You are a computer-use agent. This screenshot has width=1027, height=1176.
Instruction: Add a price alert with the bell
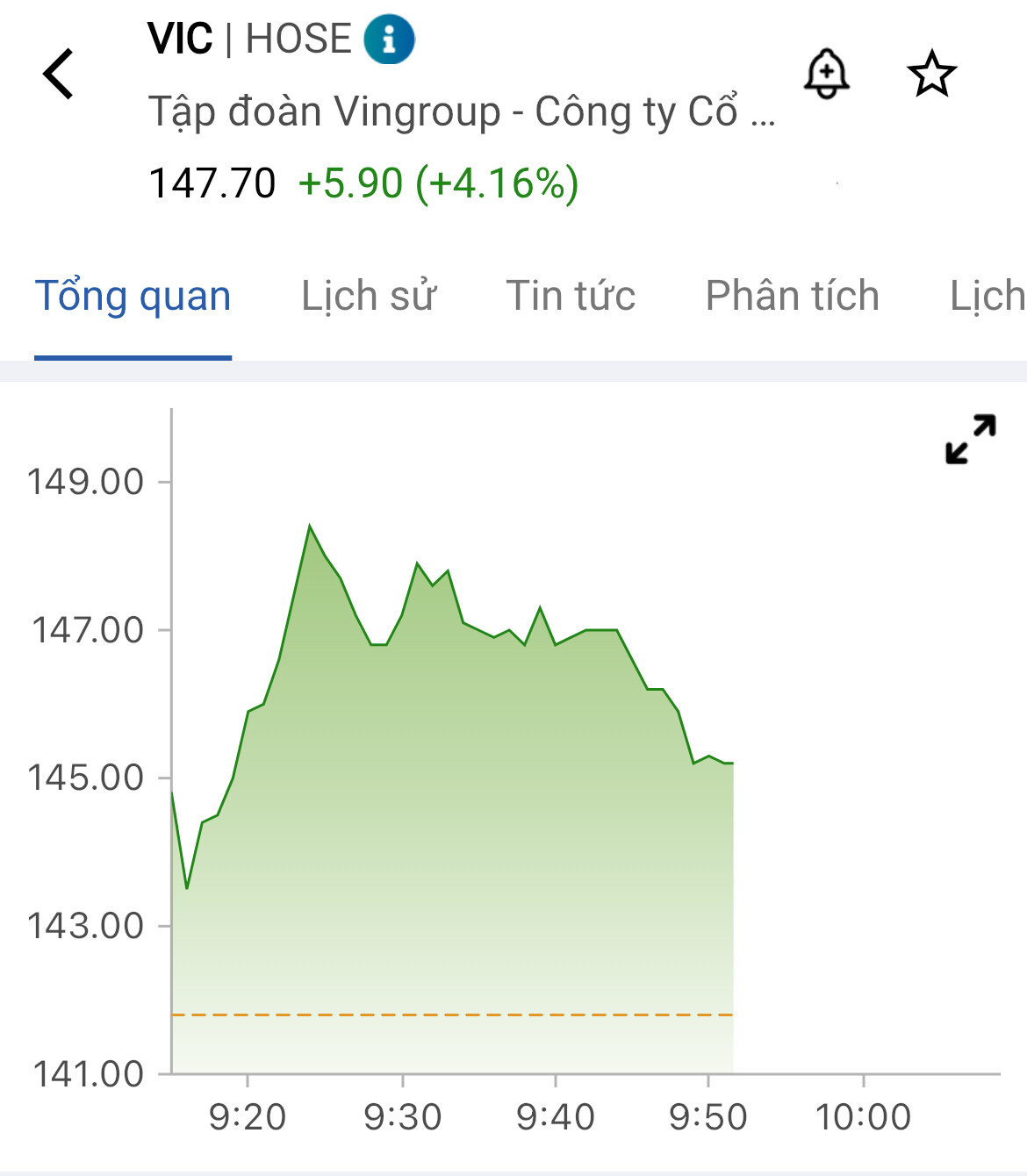[826, 74]
